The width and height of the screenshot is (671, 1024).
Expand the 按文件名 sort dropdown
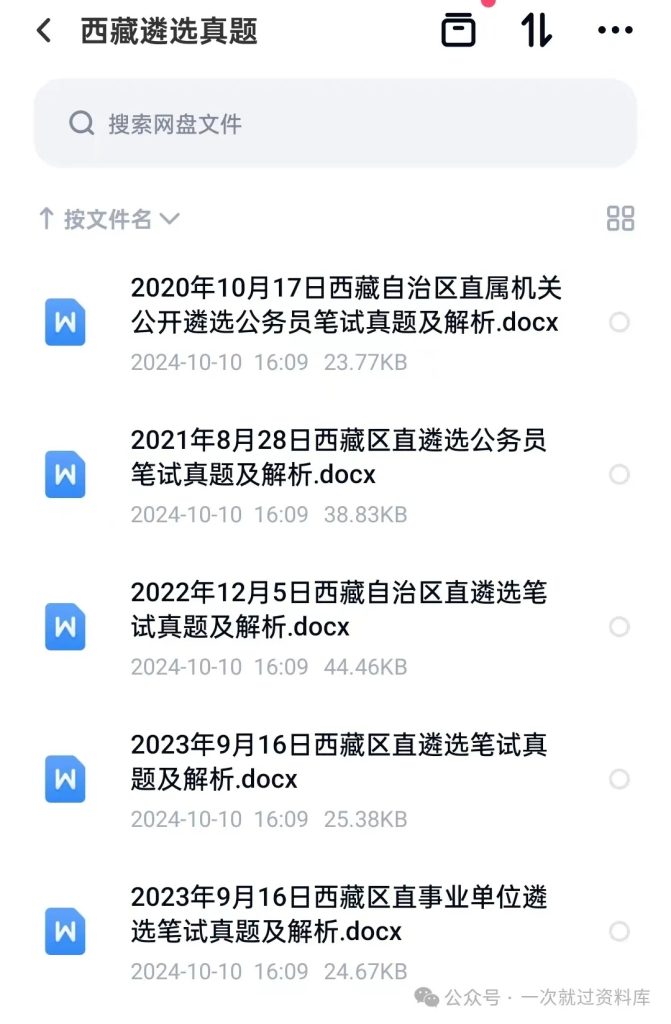pos(108,219)
